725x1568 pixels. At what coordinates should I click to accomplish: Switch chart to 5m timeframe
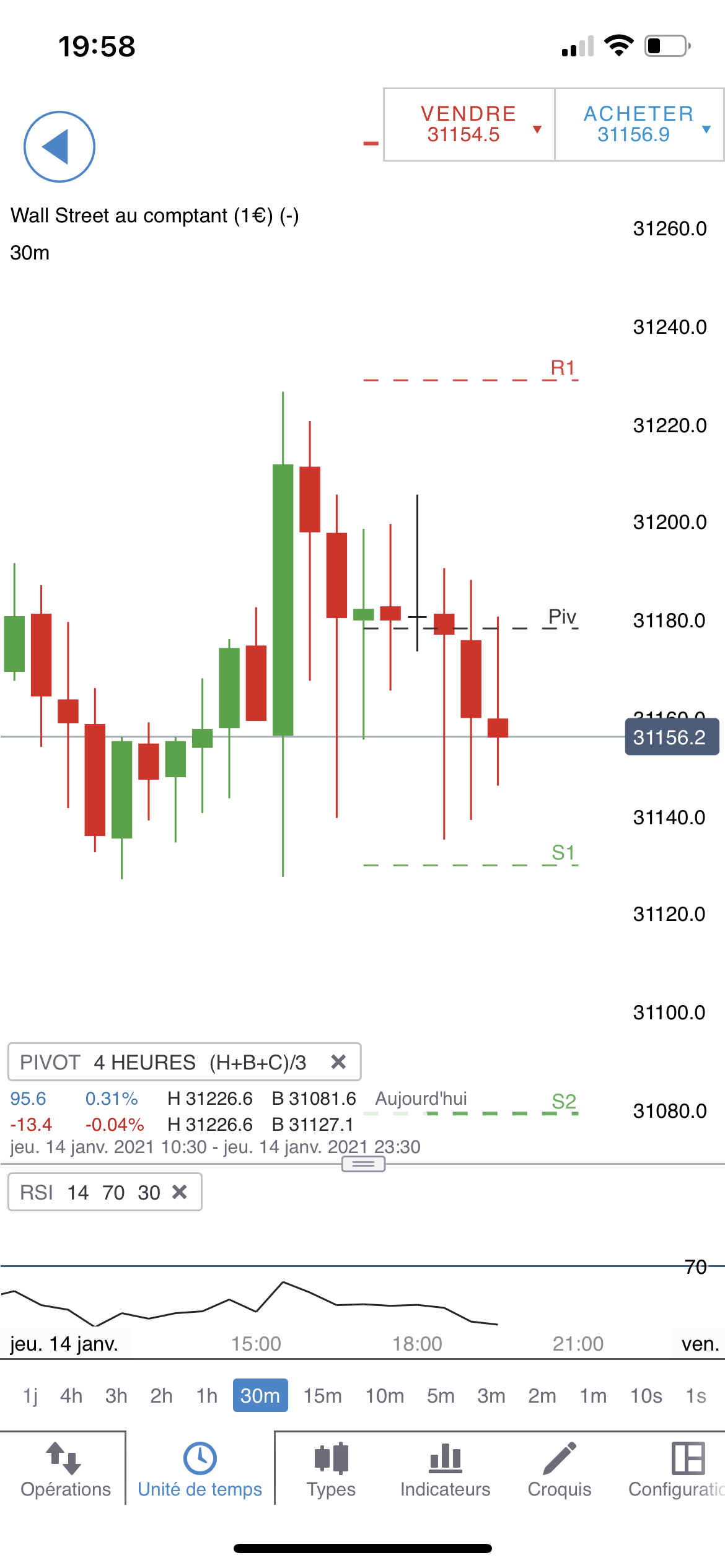441,1395
